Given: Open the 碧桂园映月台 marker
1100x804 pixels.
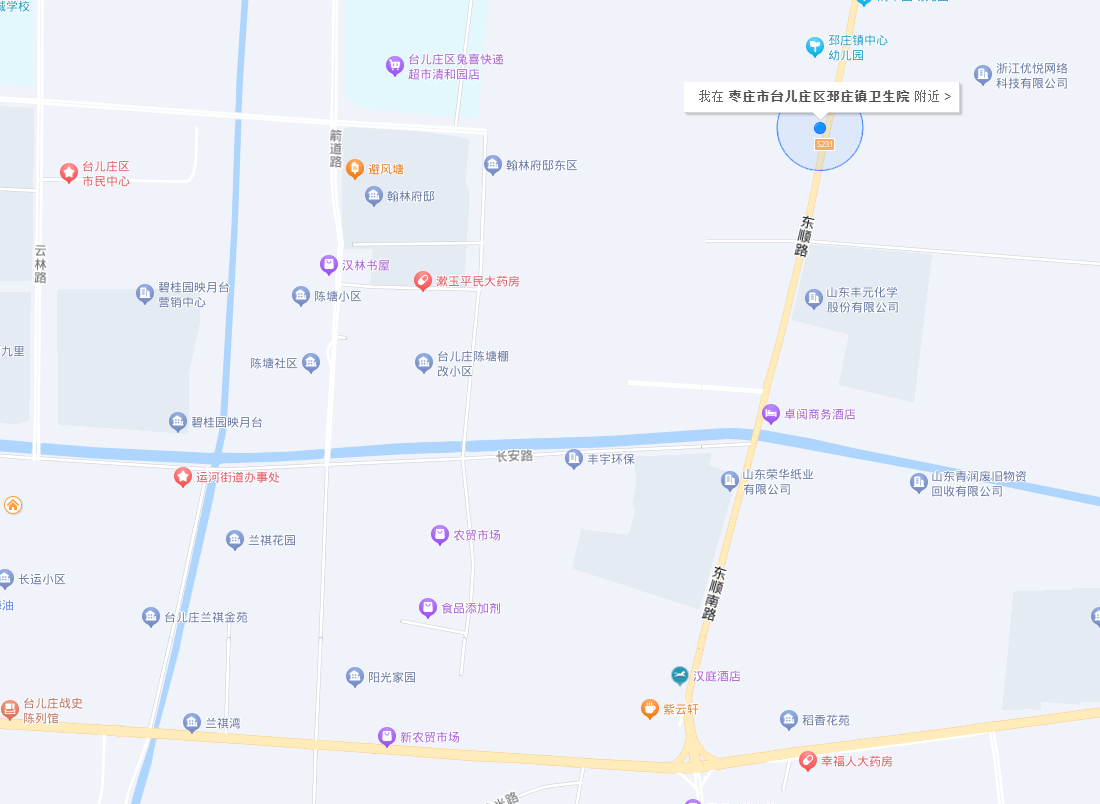Looking at the screenshot, I should [x=178, y=422].
